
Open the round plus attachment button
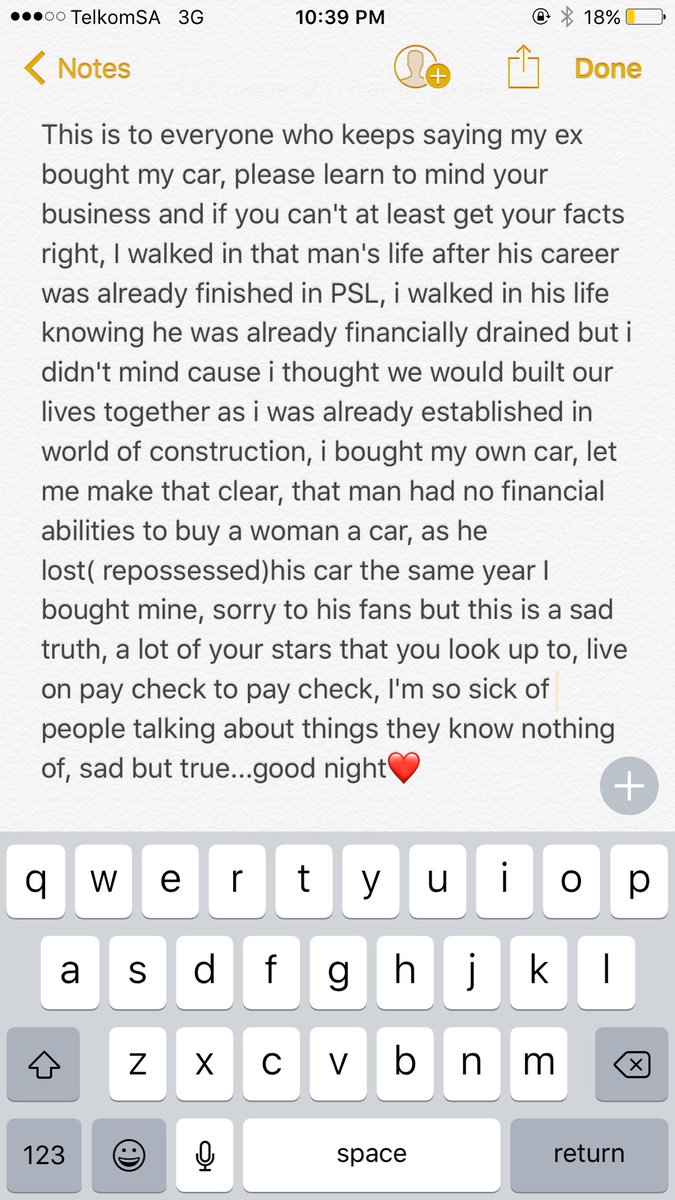(x=629, y=787)
